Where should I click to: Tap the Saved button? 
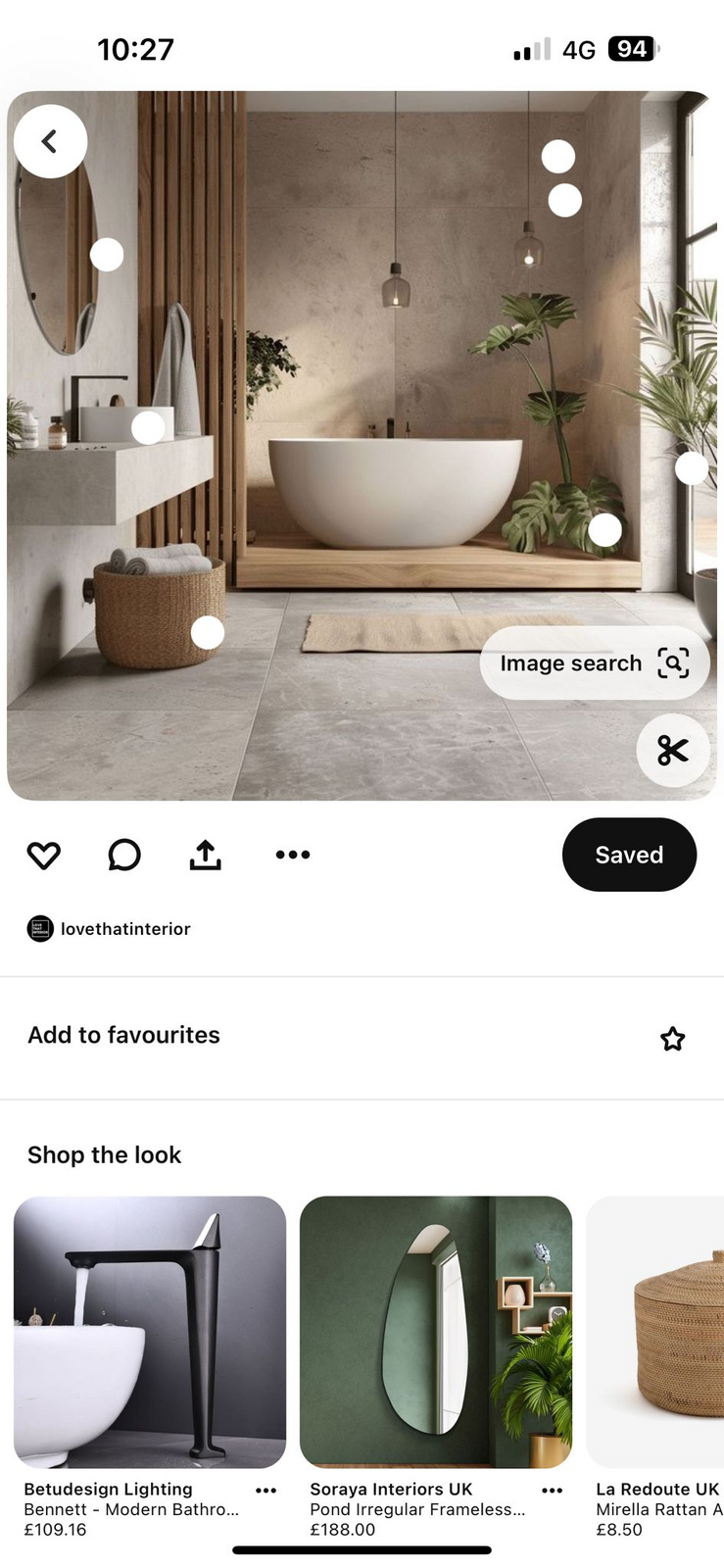click(629, 855)
